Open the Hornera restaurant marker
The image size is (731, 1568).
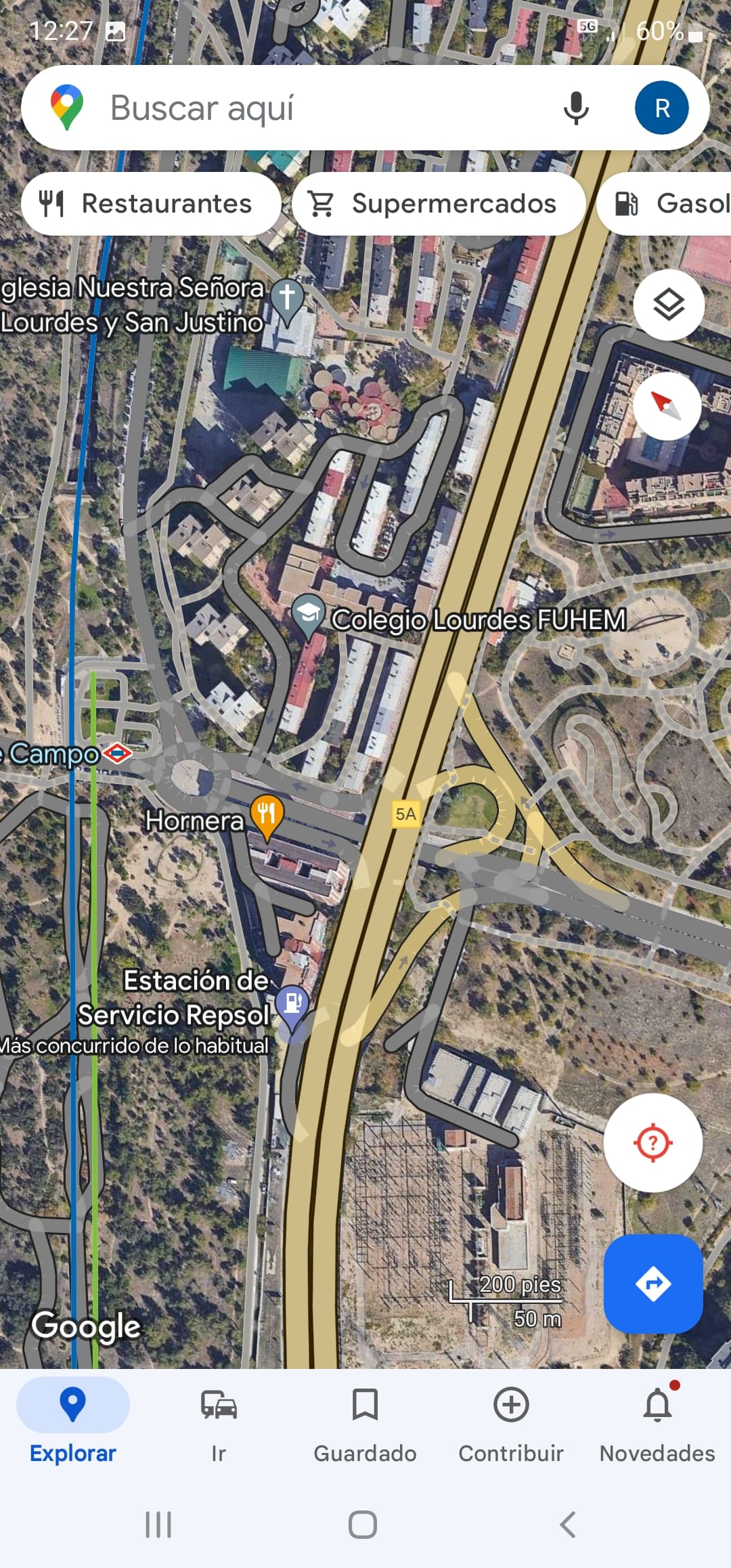[x=267, y=816]
